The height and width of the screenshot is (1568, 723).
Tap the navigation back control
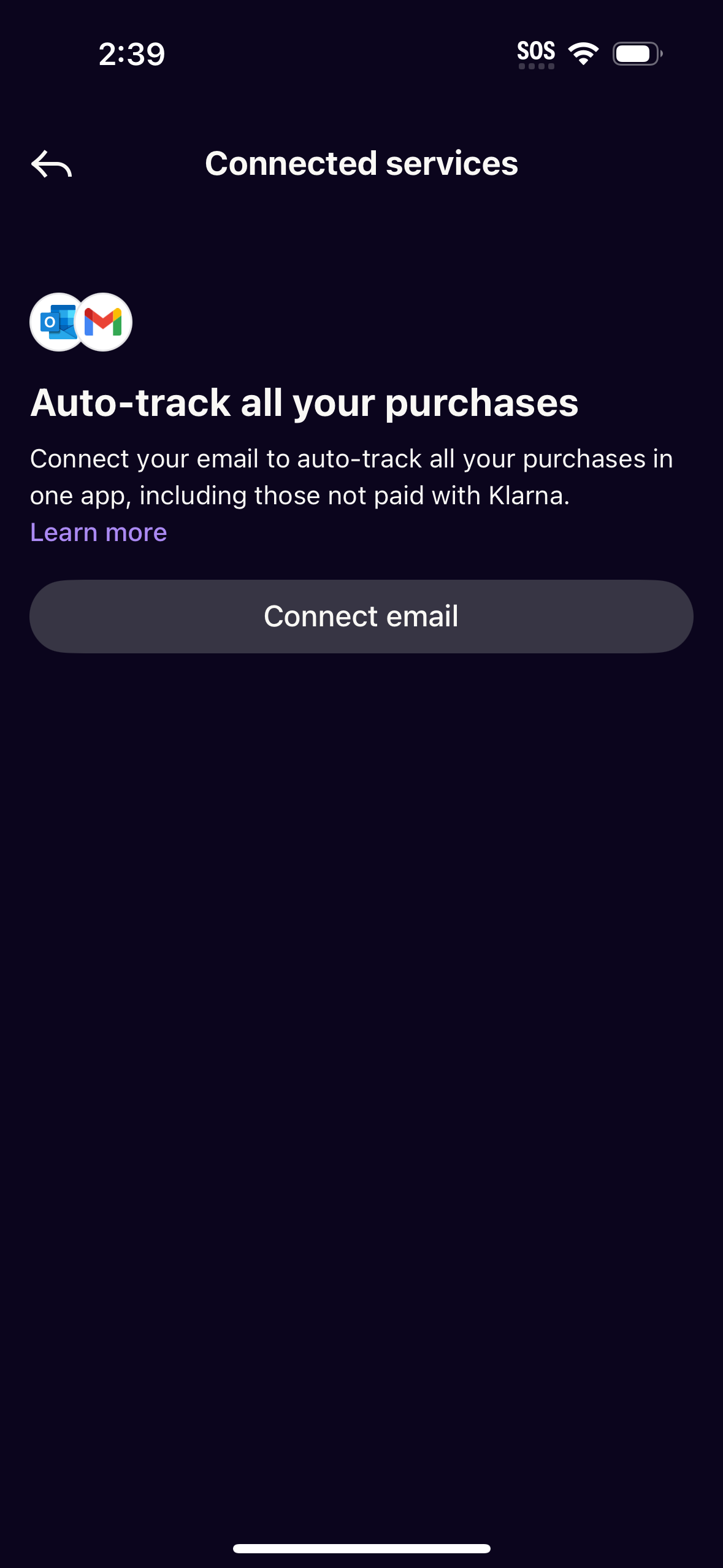pos(53,163)
